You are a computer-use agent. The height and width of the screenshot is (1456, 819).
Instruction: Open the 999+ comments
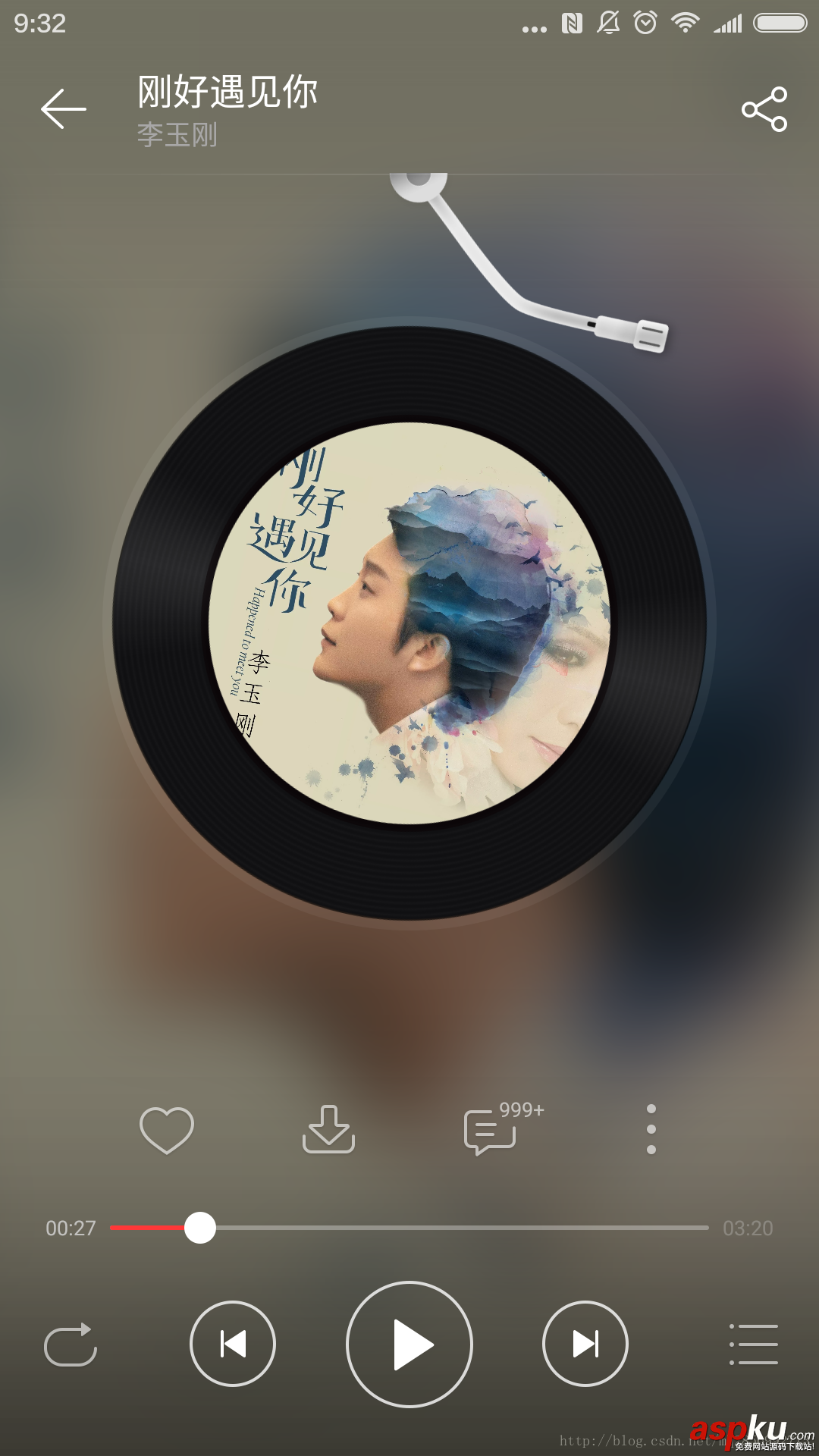(x=491, y=1131)
